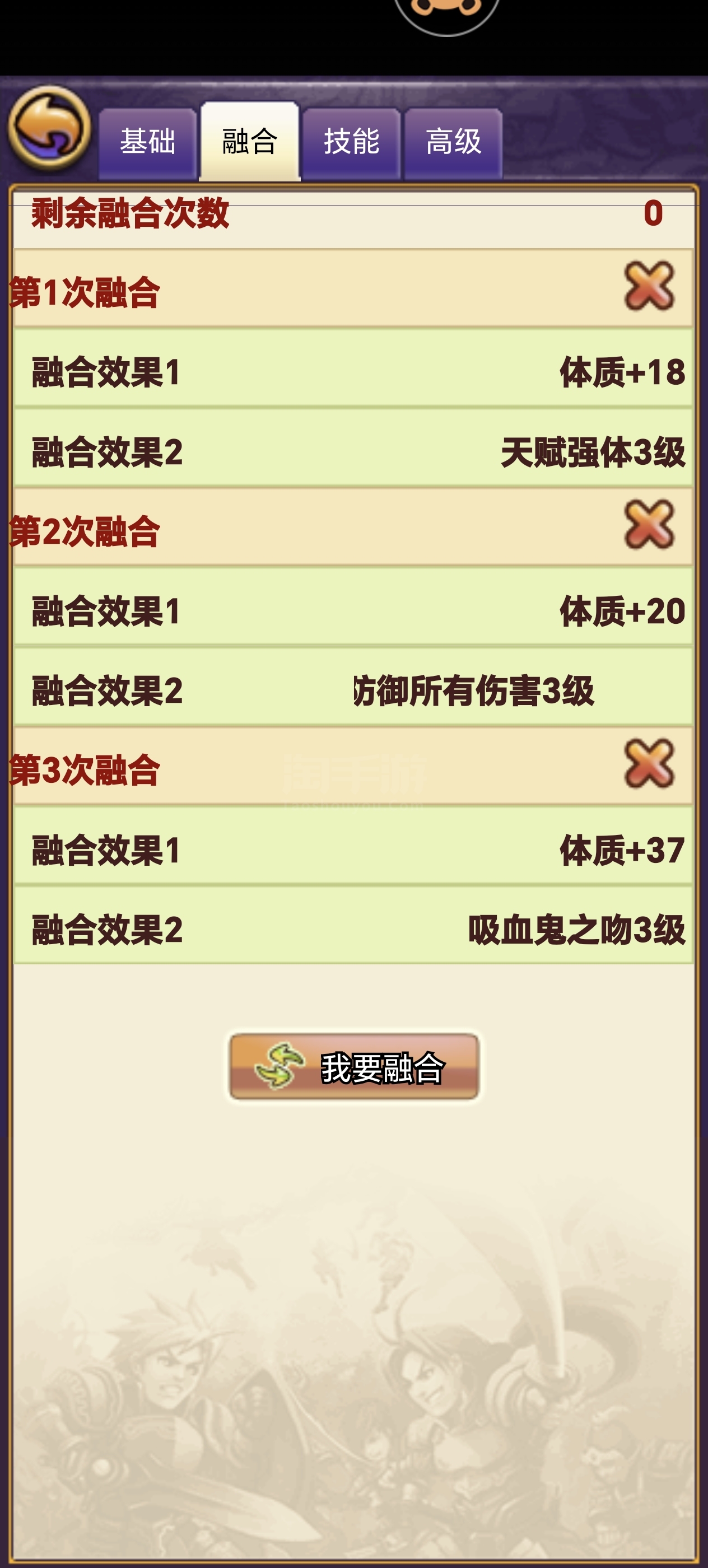This screenshot has height=1568, width=708.
Task: Tap the orange back arrow button
Action: (x=49, y=127)
